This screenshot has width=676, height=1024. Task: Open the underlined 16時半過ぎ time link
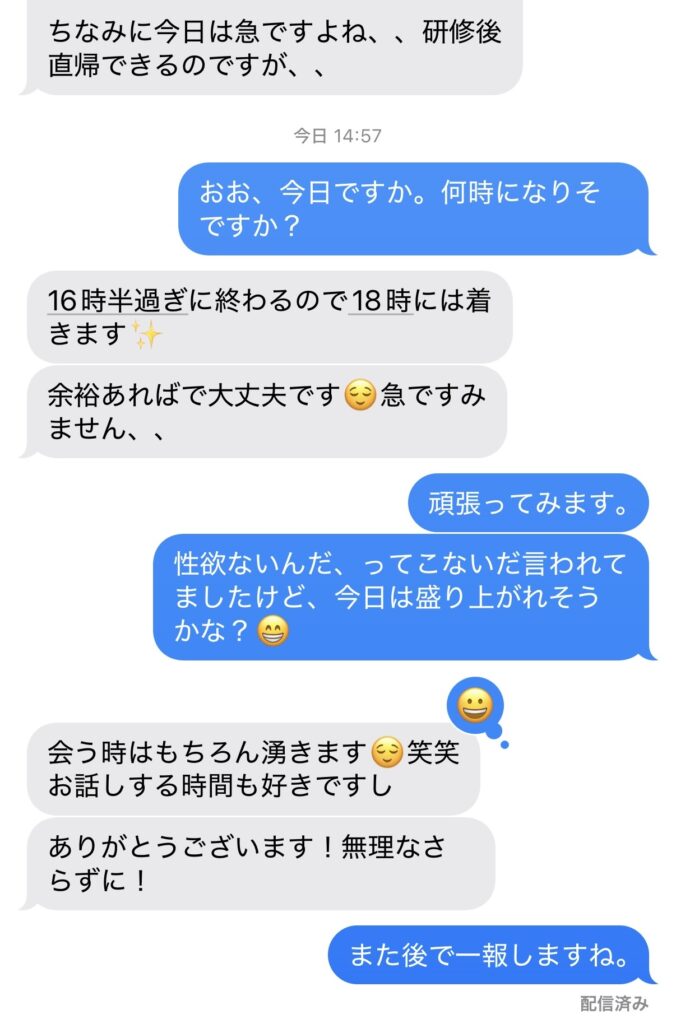[x=118, y=301]
